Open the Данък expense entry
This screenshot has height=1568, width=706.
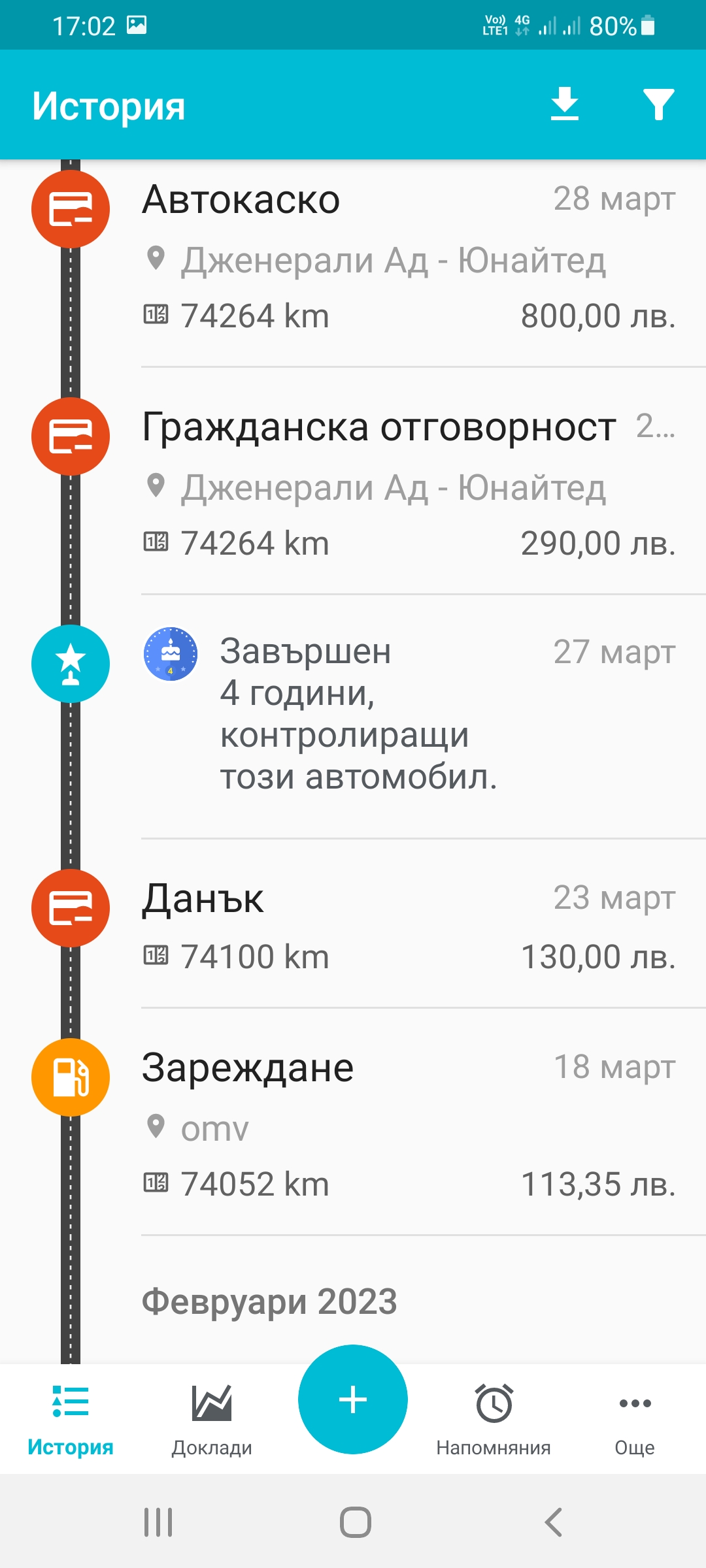click(409, 926)
